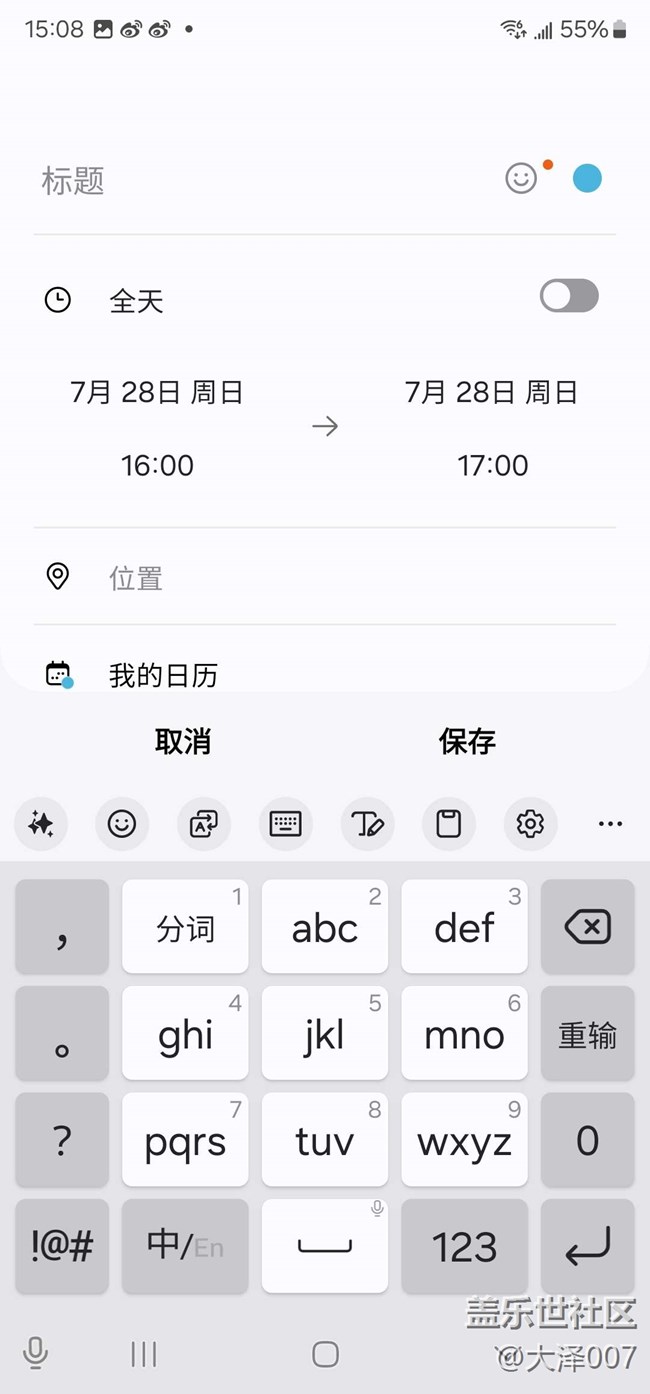Image resolution: width=650 pixels, height=1394 pixels.
Task: Tap the 标题 title input field
Action: pos(265,181)
